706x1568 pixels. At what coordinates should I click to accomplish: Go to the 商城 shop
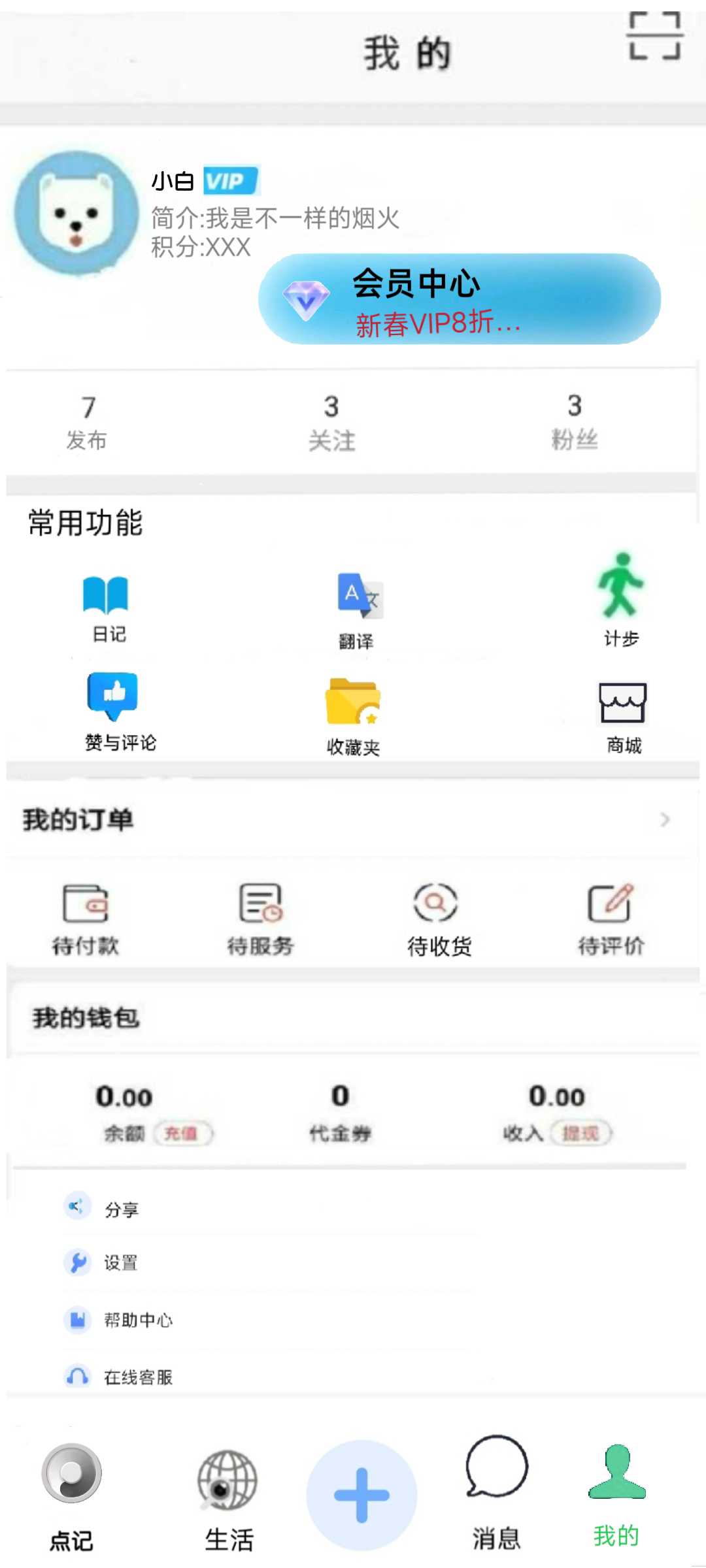pyautogui.click(x=623, y=717)
